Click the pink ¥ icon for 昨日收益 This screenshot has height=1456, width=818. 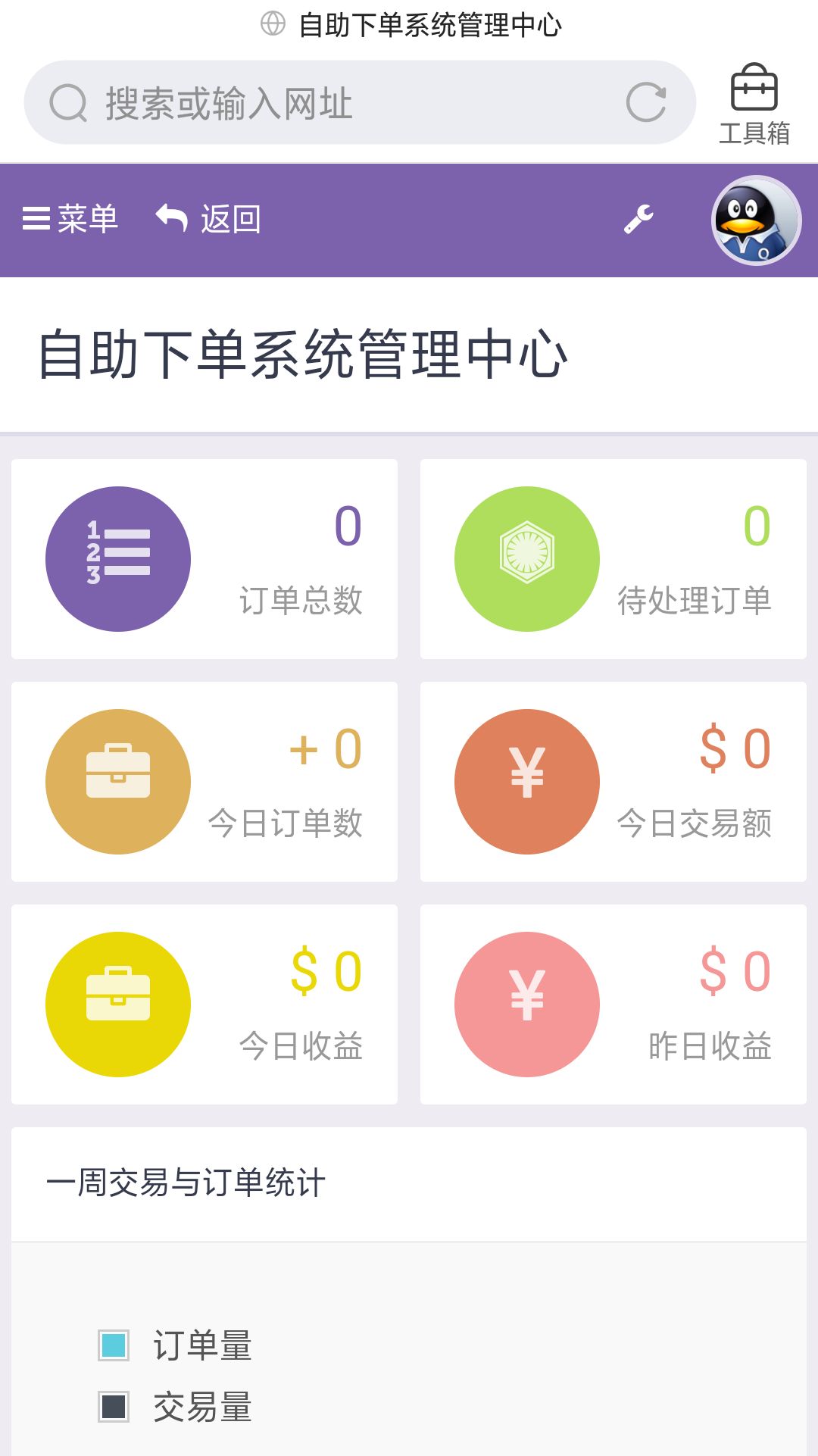[x=526, y=1004]
